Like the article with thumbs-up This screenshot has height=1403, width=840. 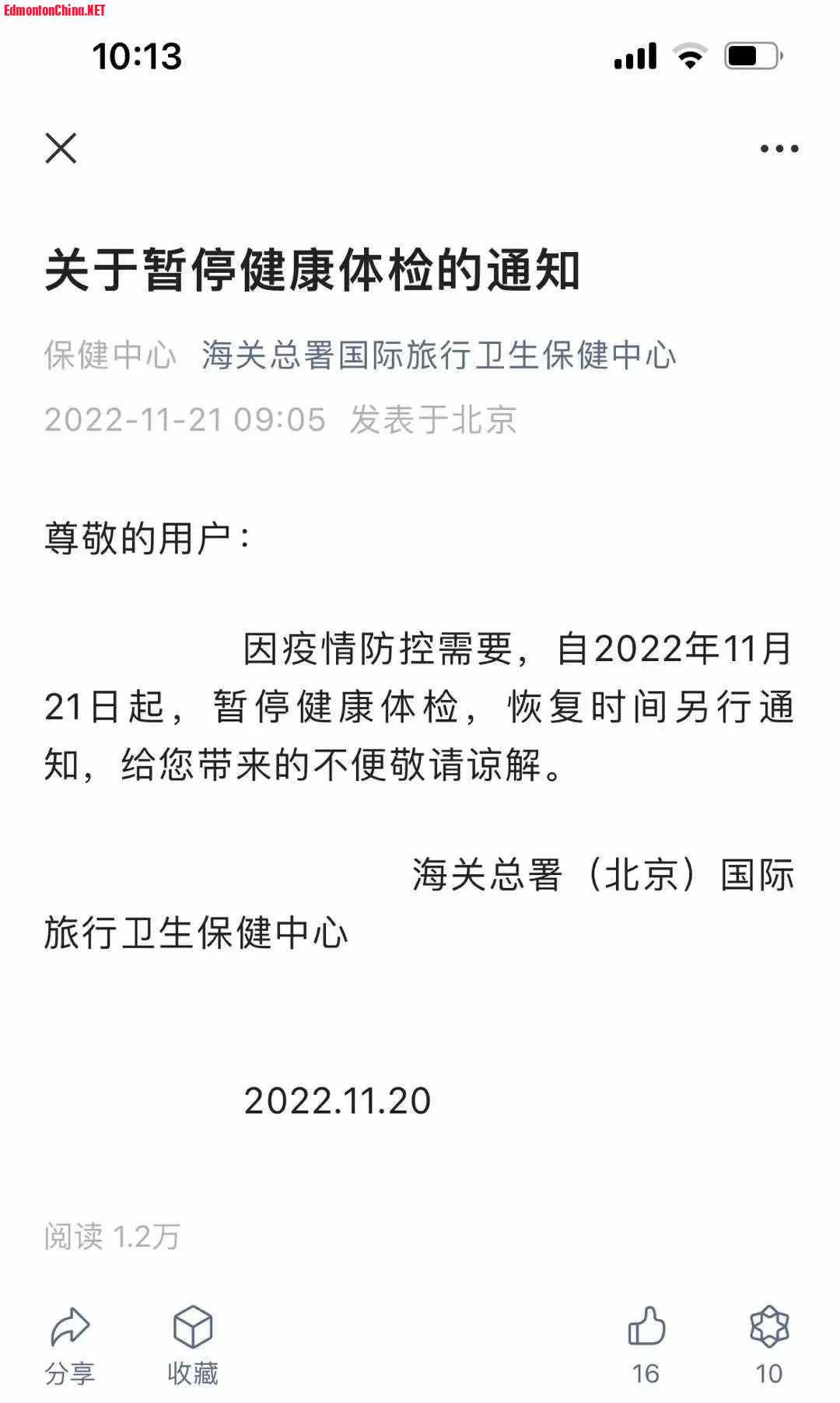click(x=646, y=1342)
